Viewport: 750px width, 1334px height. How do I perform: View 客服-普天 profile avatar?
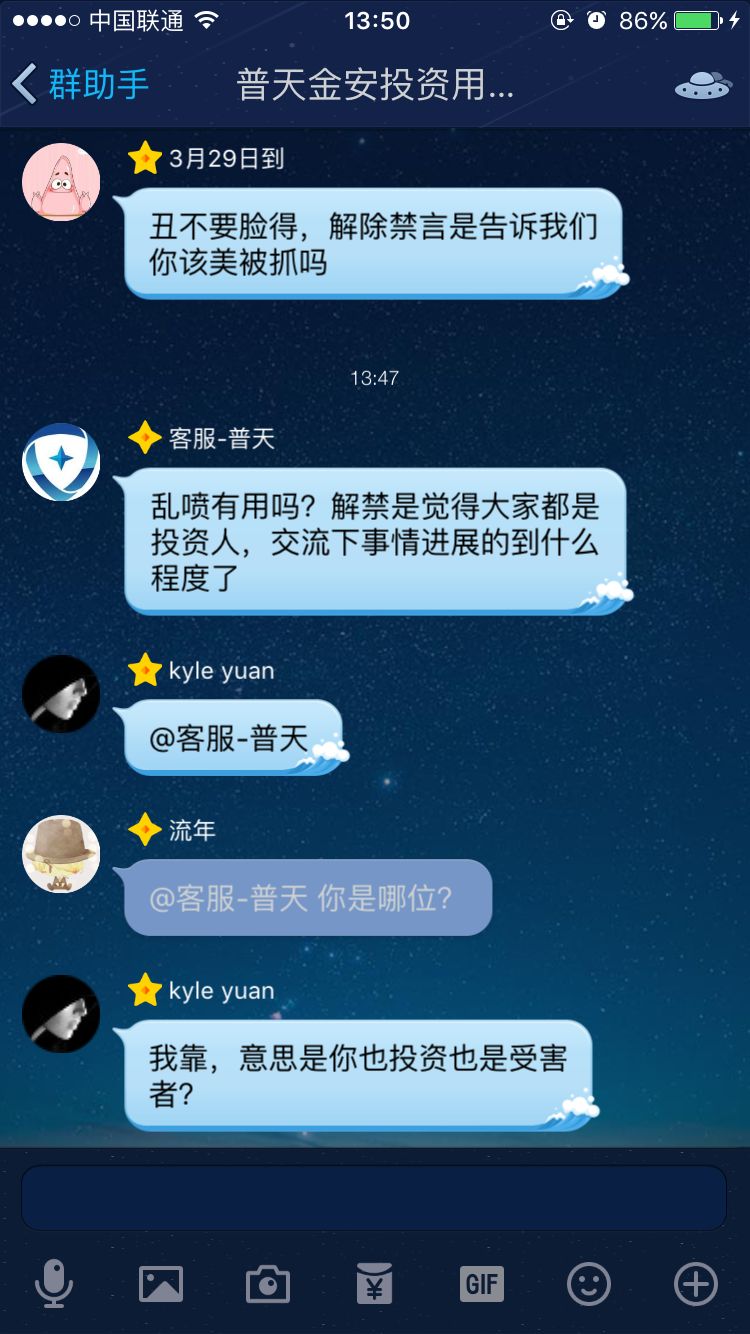[x=61, y=462]
